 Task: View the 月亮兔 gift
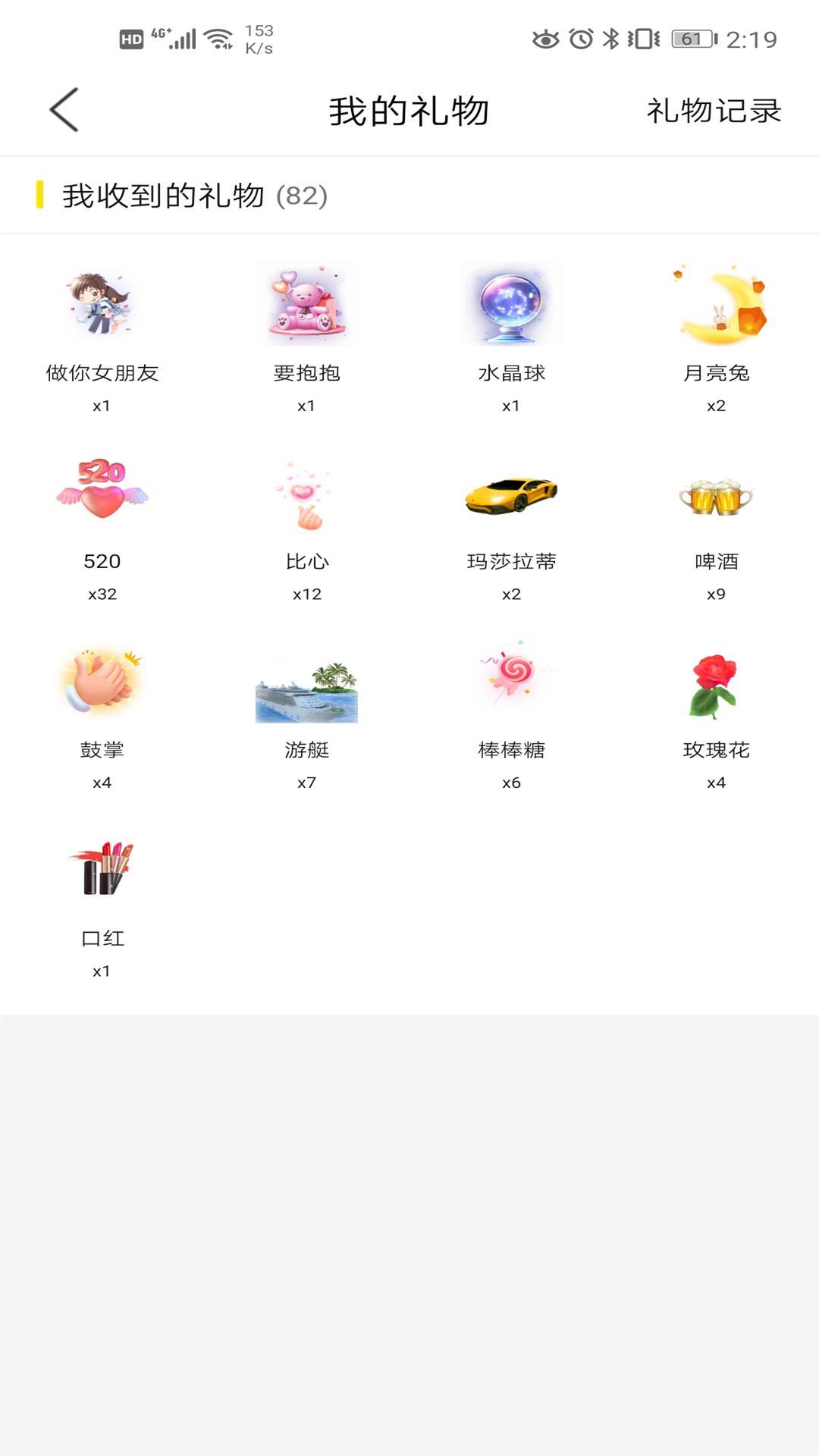[x=716, y=339]
